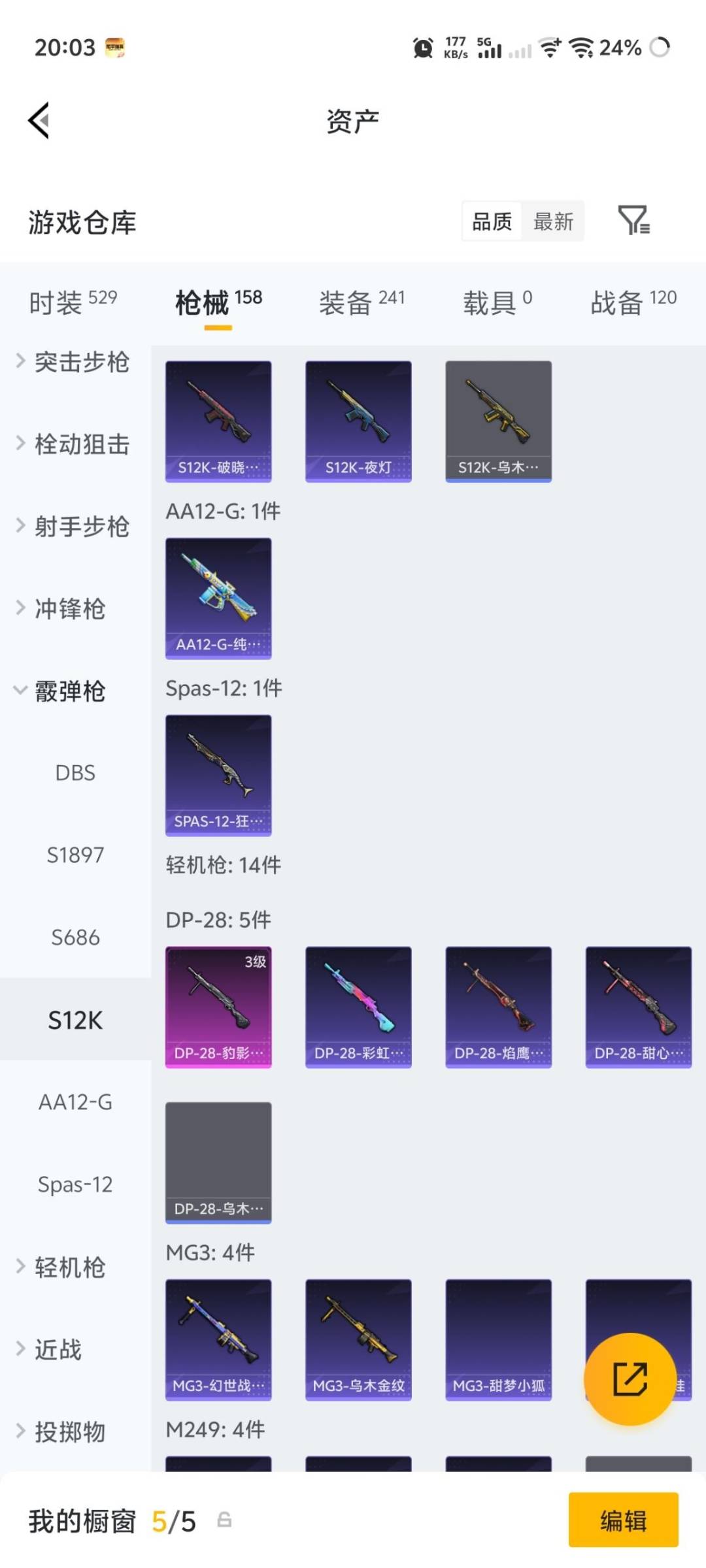
Task: Tap the back arrow icon
Action: 39,121
